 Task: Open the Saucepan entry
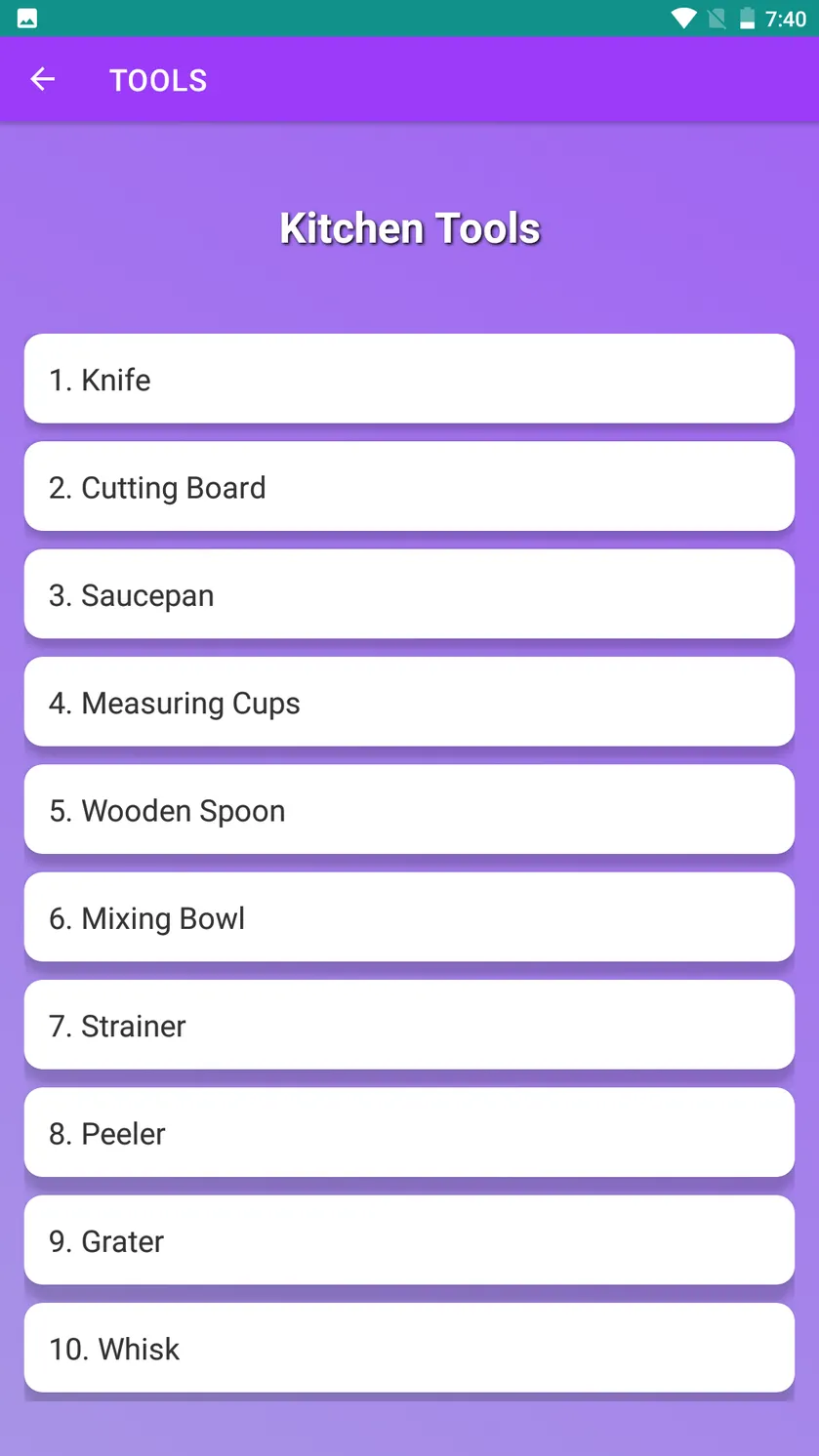click(409, 594)
